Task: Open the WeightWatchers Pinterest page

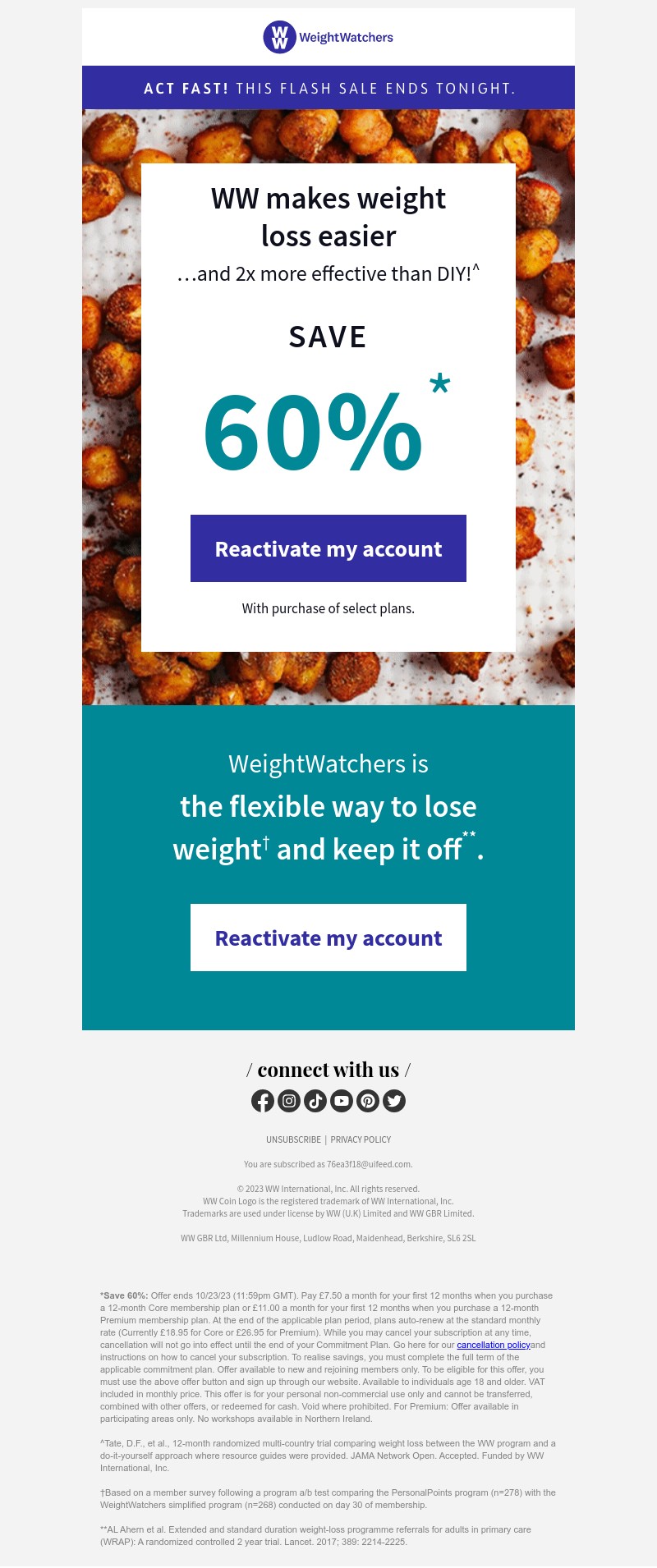Action: (x=368, y=1101)
